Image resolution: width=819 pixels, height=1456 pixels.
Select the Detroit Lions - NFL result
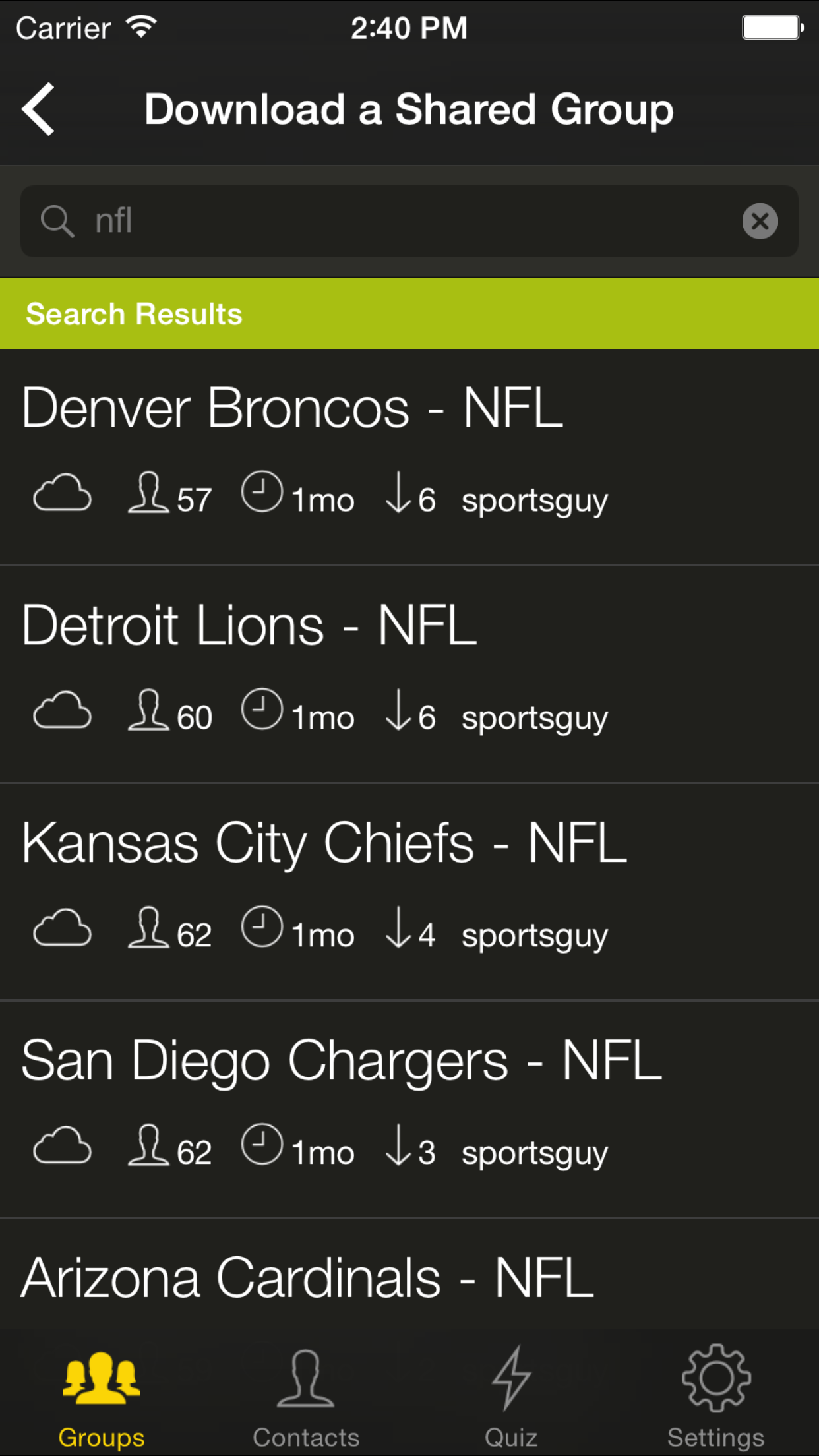[x=409, y=673]
